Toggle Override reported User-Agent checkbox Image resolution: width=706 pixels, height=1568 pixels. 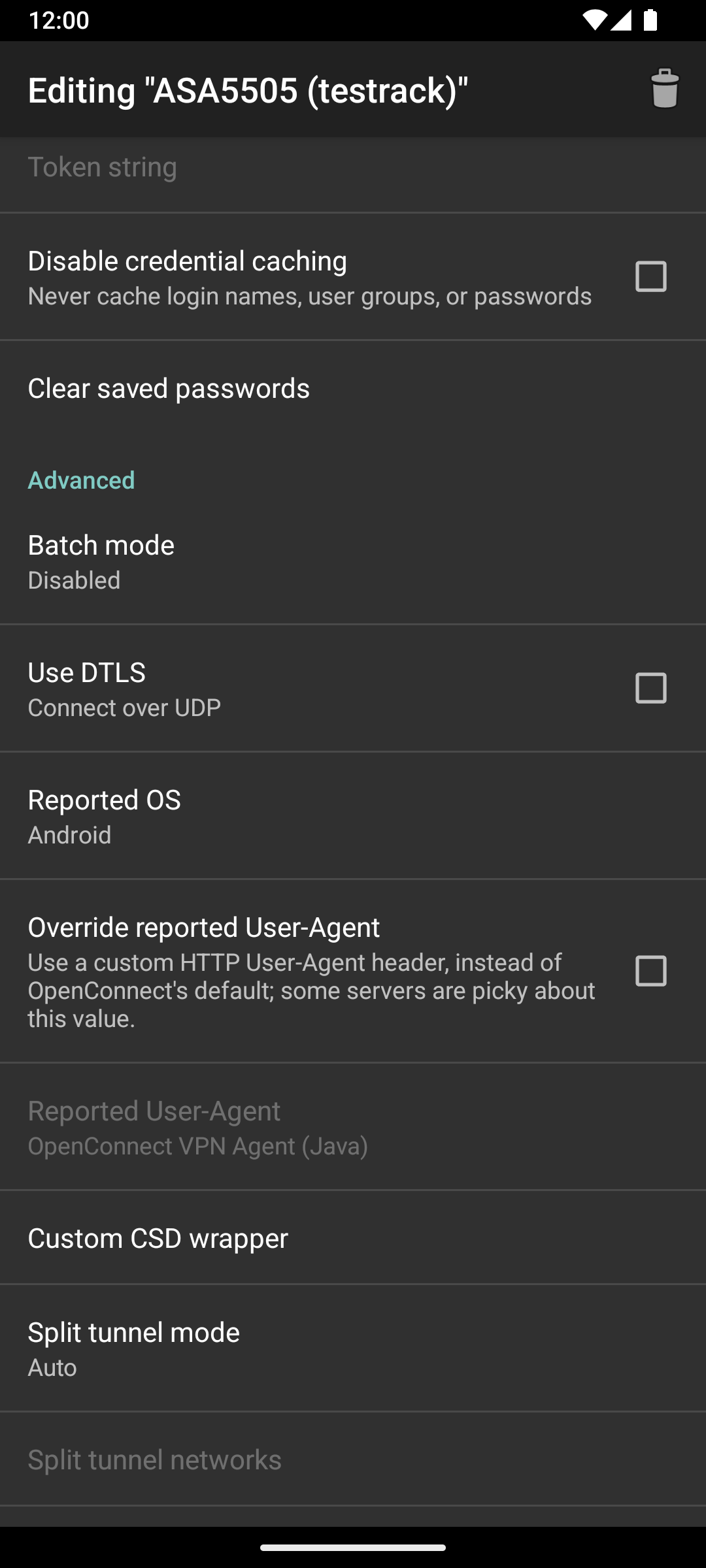650,971
